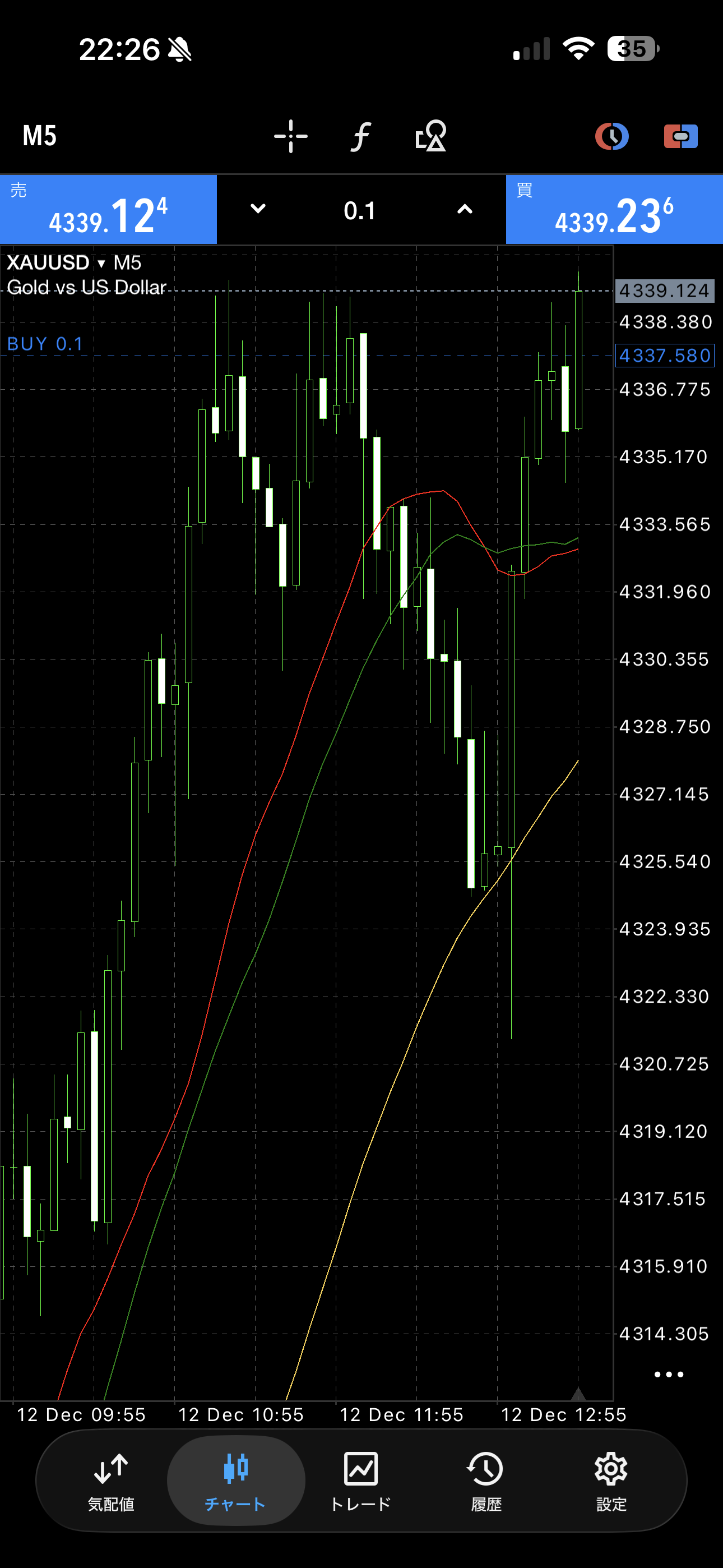Increase lot size with the up chevron
Screen dimensions: 723x1568
click(465, 209)
